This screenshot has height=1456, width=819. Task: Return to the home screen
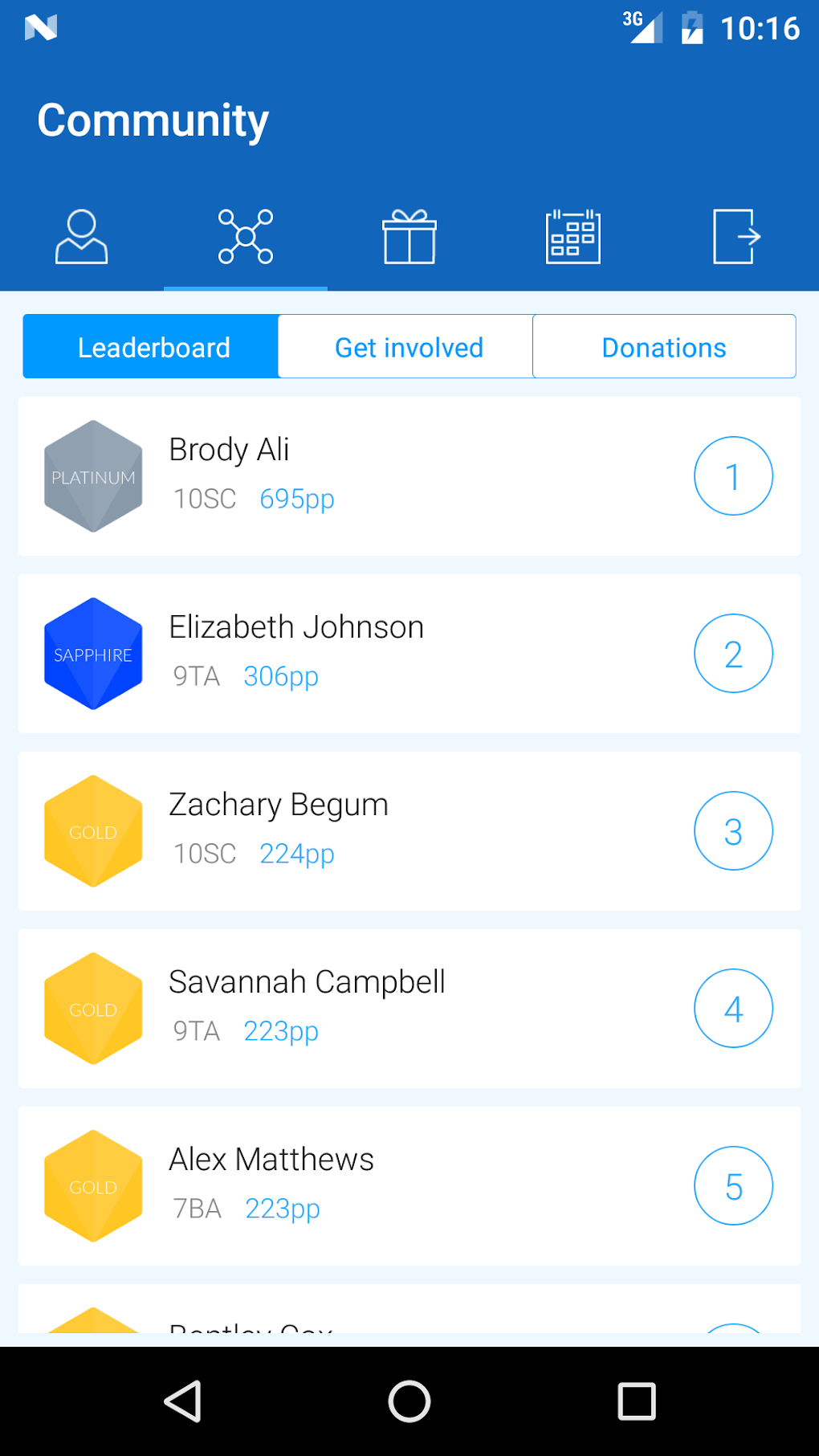(x=409, y=1401)
